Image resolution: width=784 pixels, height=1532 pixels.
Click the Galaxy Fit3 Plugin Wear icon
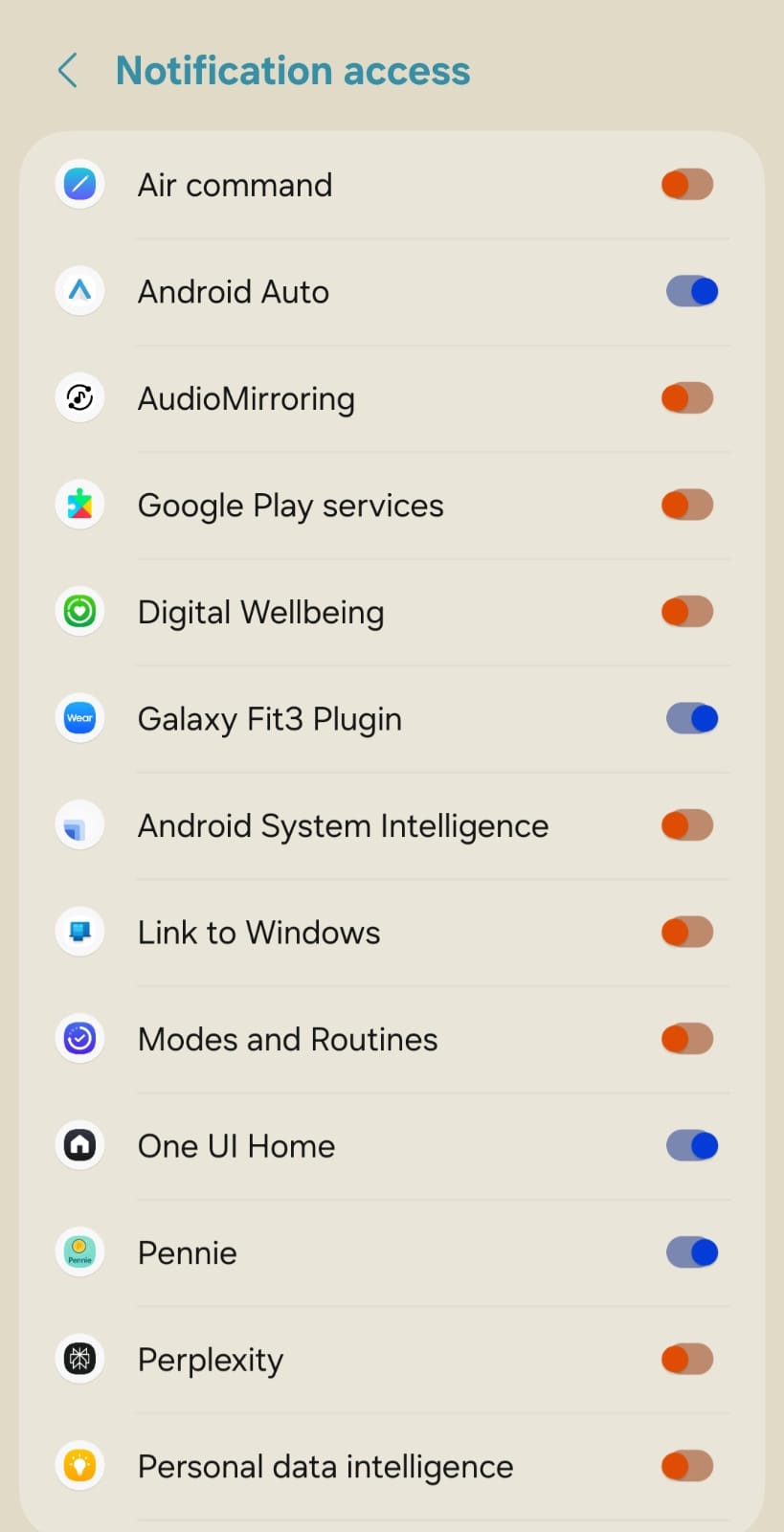(79, 718)
